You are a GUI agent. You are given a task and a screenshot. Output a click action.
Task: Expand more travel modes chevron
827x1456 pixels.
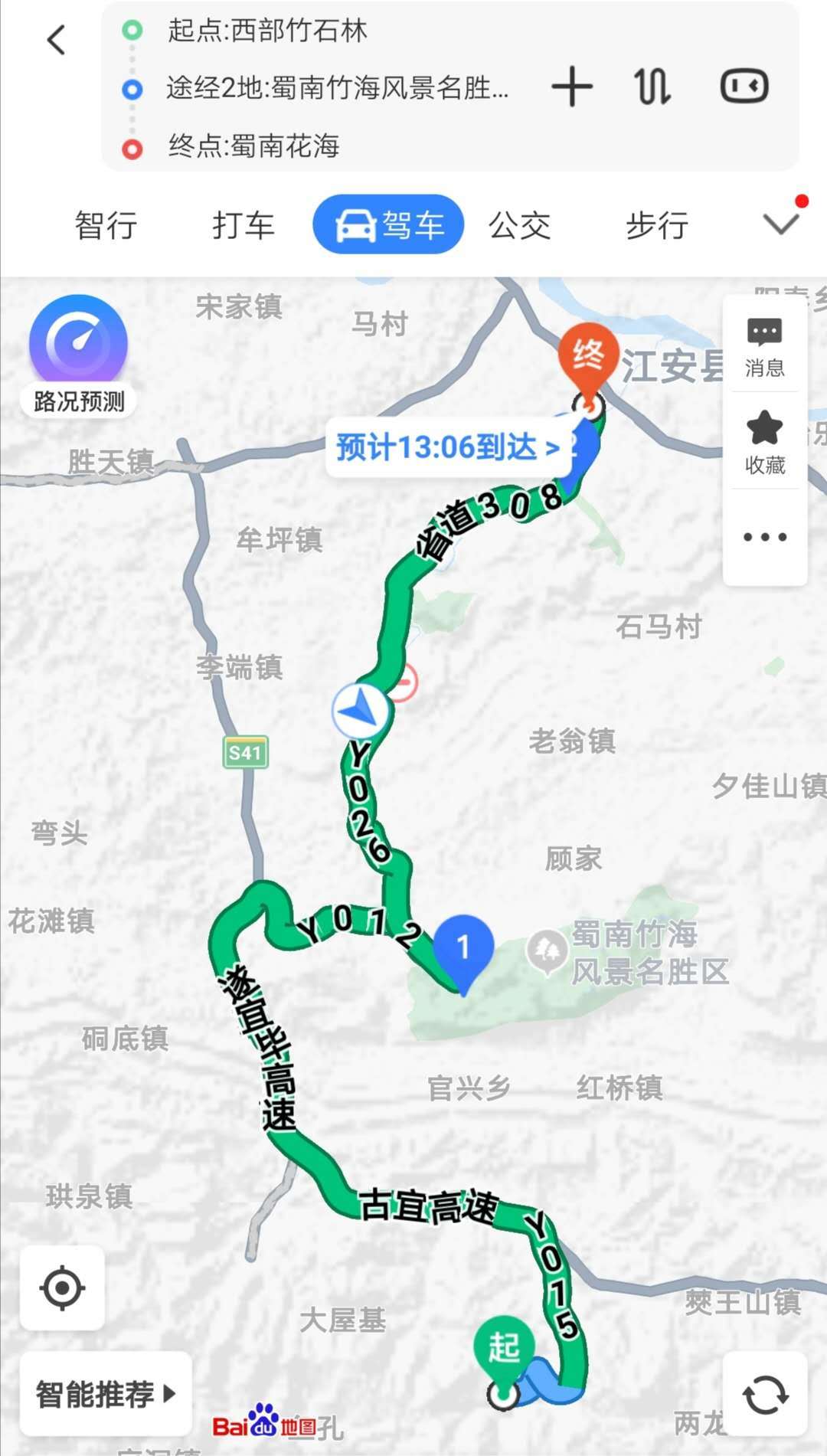[x=781, y=224]
